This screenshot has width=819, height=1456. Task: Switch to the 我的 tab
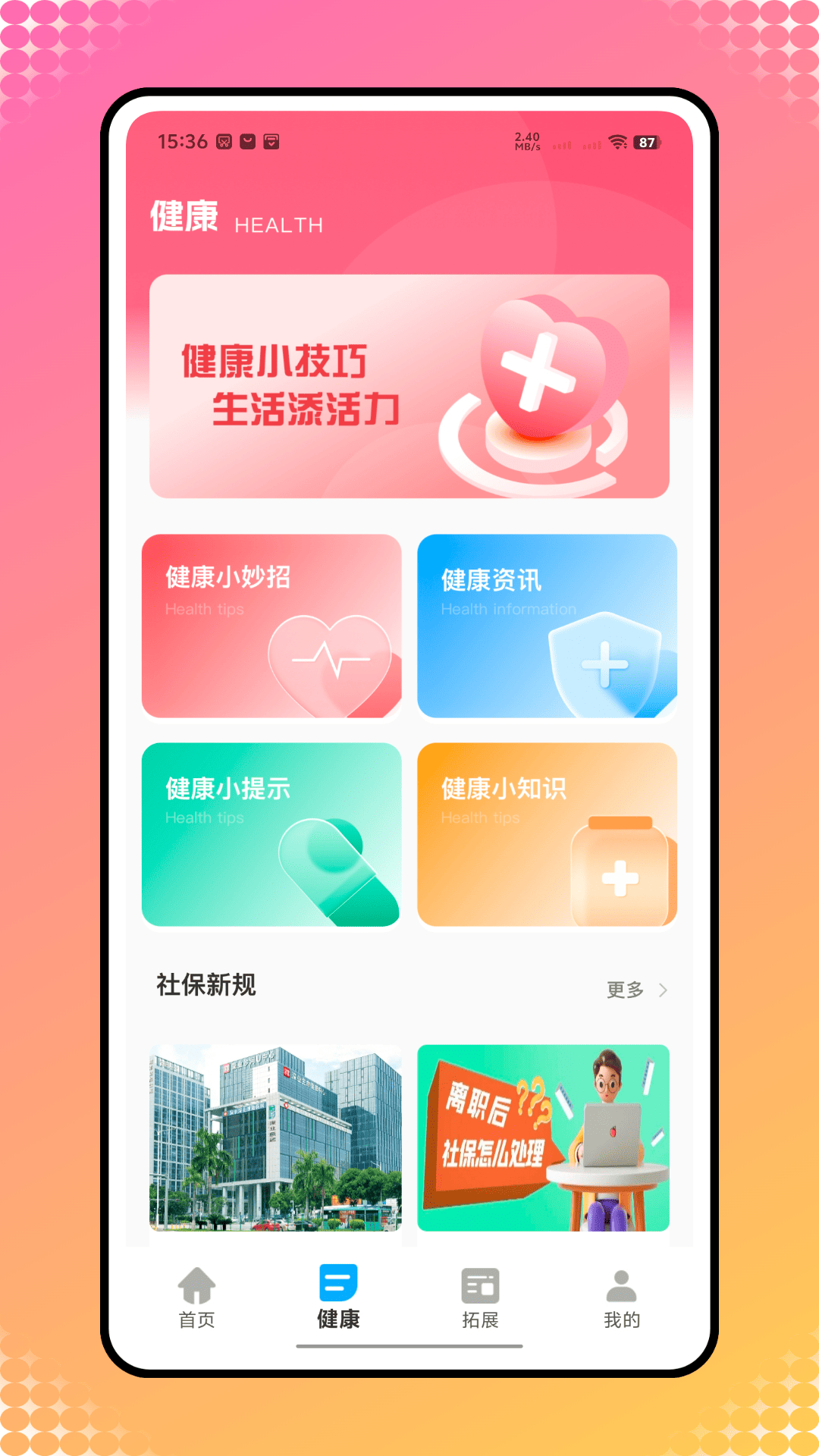point(622,1297)
